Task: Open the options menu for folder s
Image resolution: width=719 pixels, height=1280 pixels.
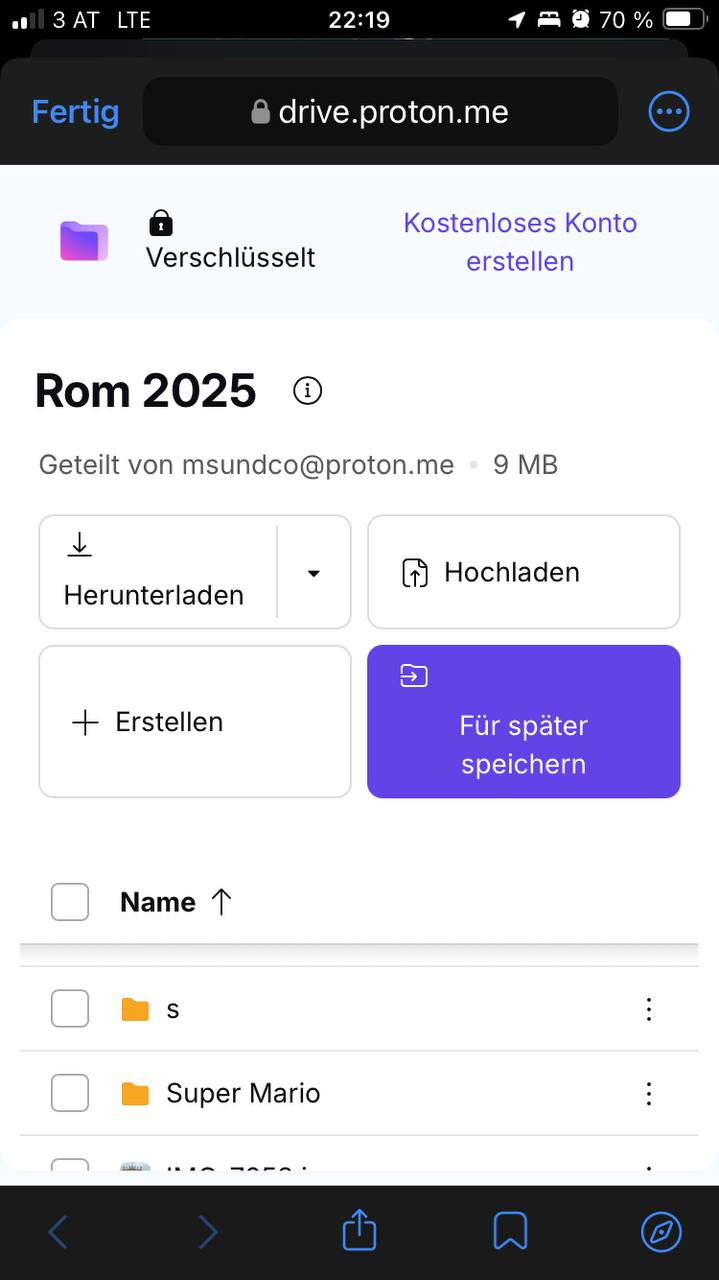Action: (649, 1009)
